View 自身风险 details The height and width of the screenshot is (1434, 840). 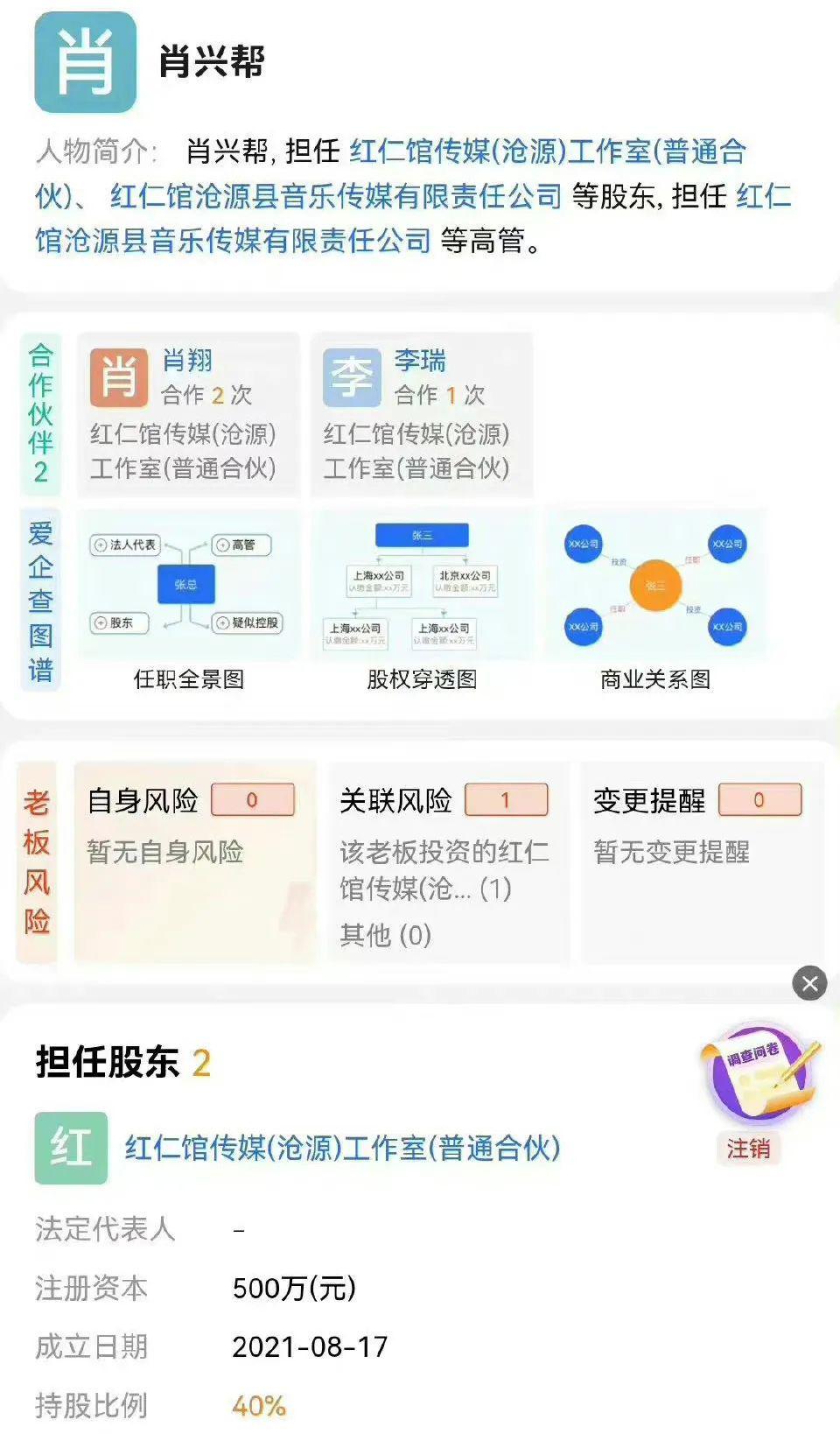193,862
